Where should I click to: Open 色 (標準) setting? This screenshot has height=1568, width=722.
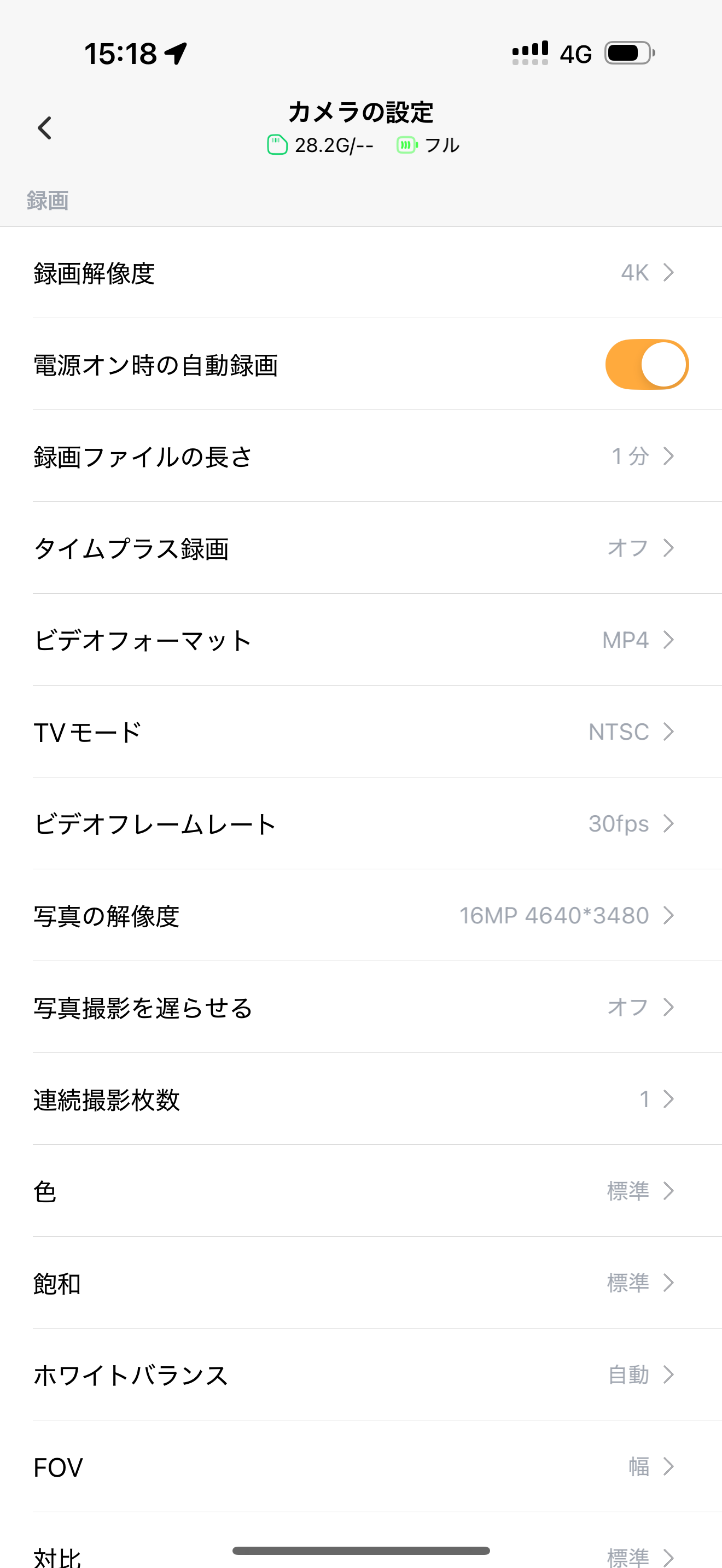coord(361,1191)
